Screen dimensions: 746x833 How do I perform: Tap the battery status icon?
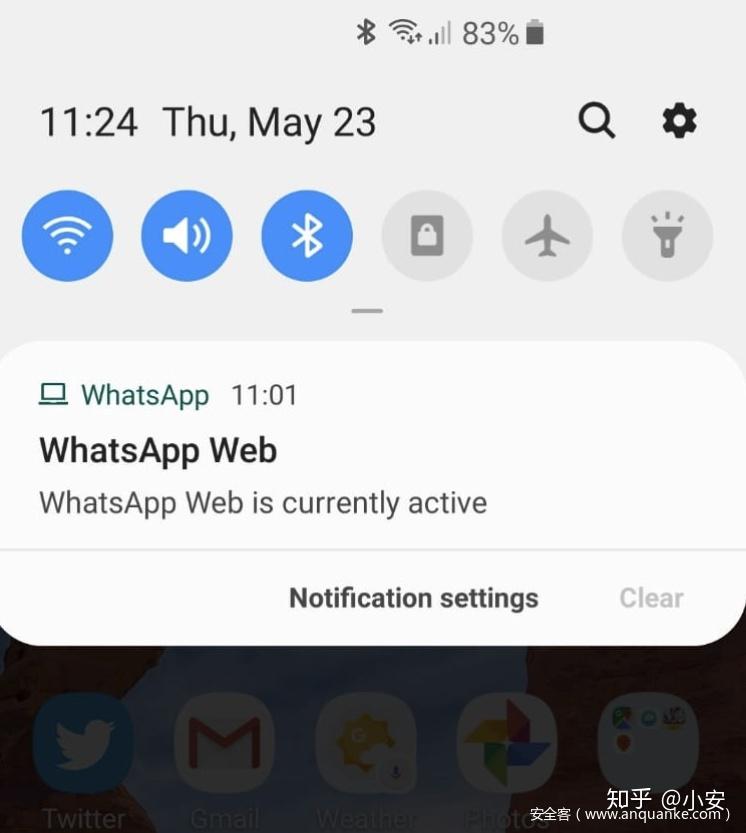coord(534,32)
